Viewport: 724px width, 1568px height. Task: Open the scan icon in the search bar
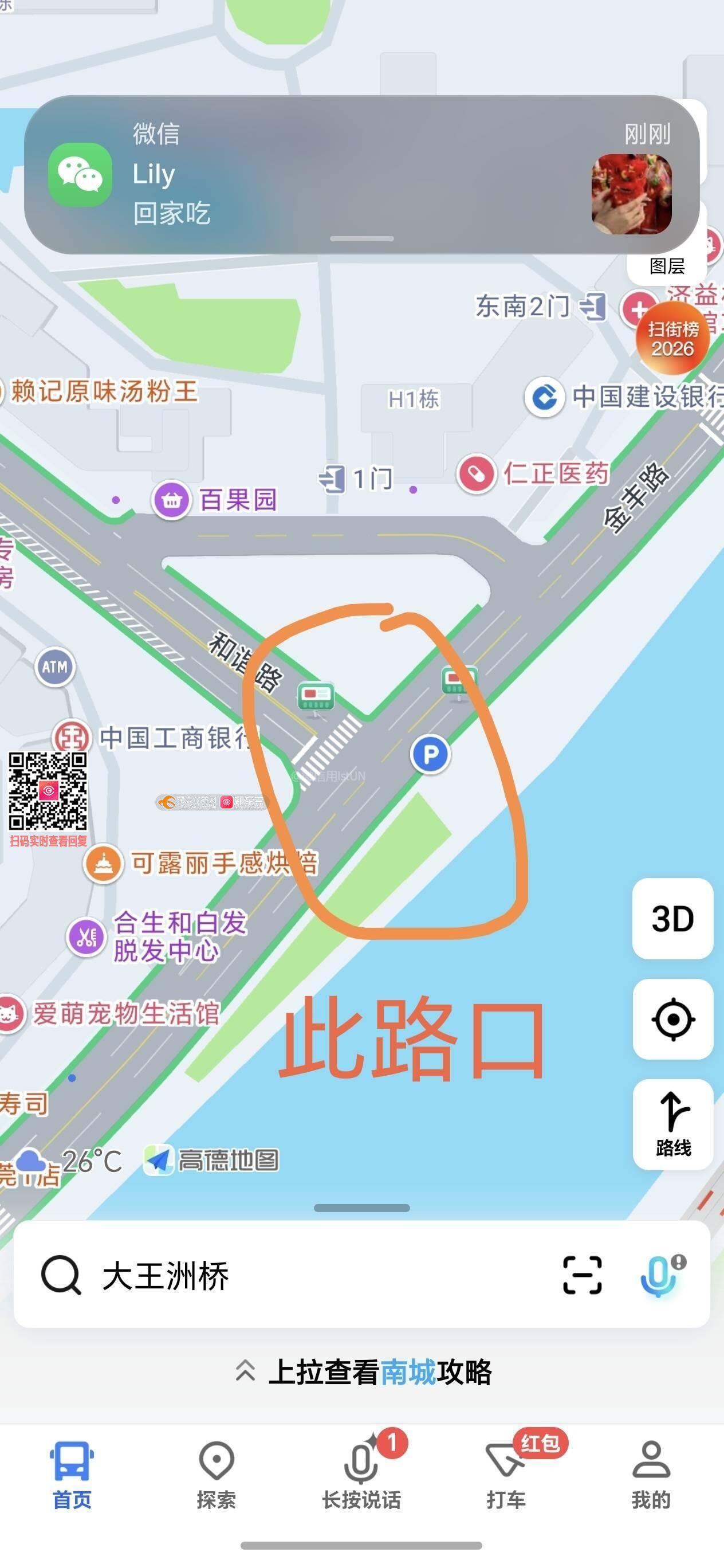click(581, 1275)
